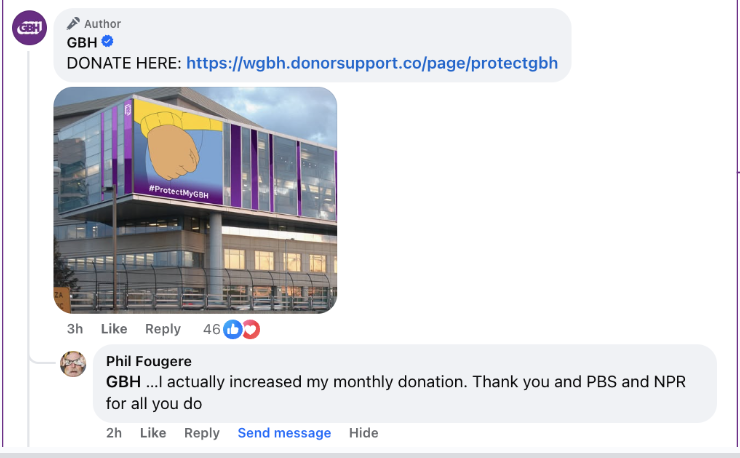
Task: Send message to Phil Fougere
Action: coord(284,433)
